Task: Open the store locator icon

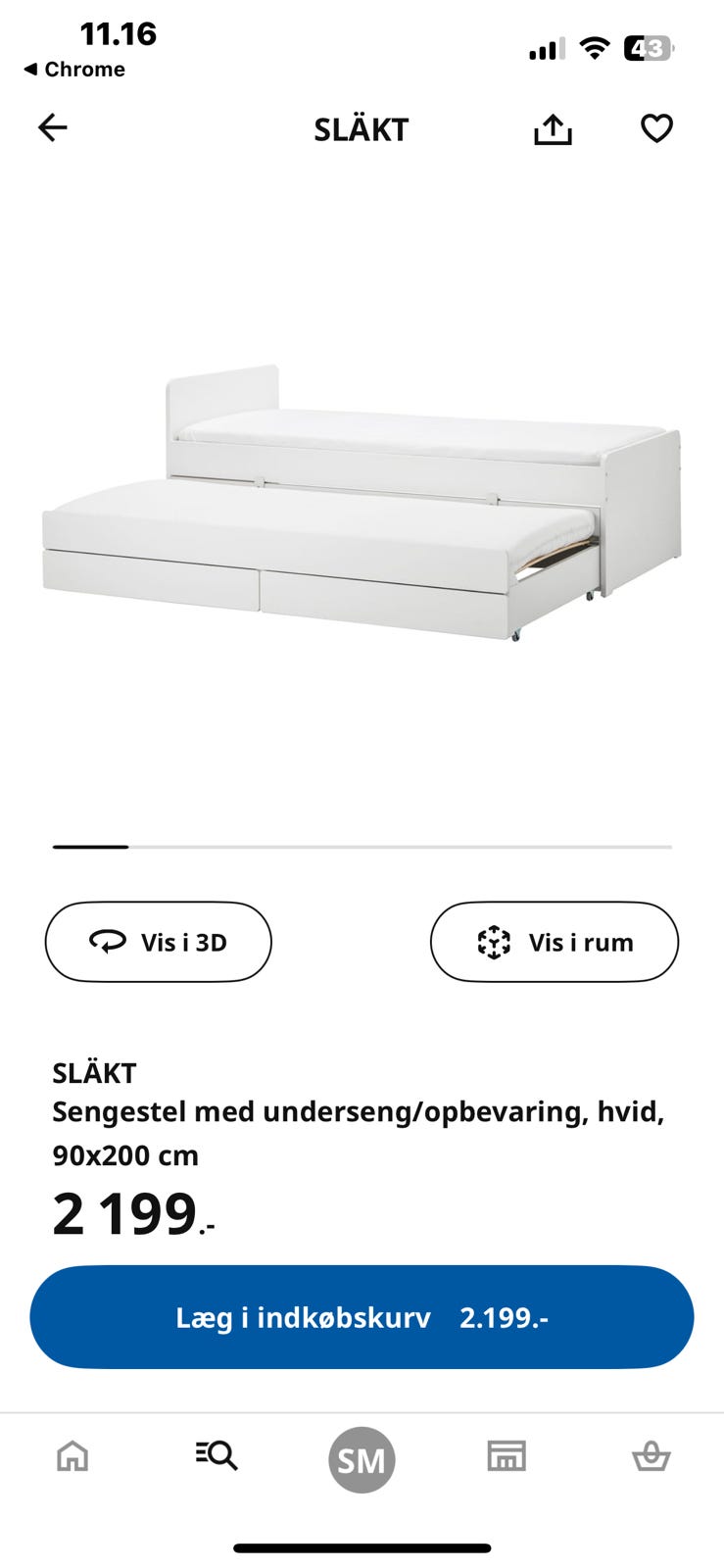Action: click(x=506, y=1457)
